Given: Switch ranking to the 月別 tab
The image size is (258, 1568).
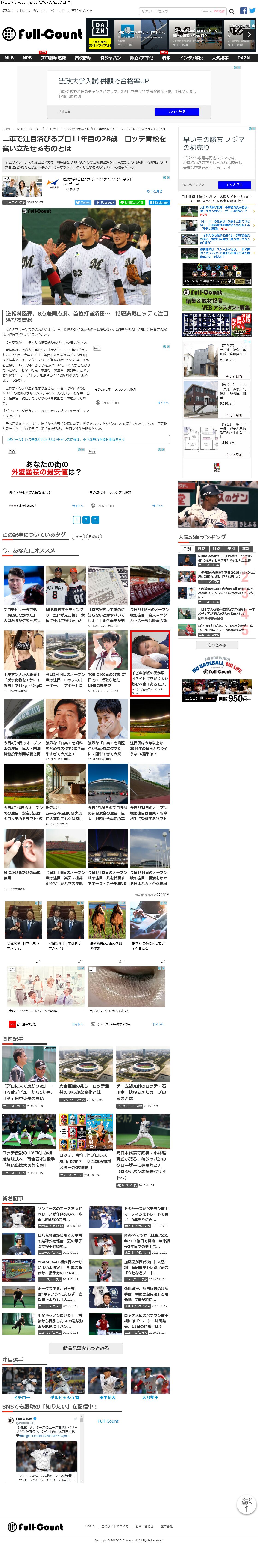Looking at the screenshot, I should pyautogui.click(x=217, y=549).
